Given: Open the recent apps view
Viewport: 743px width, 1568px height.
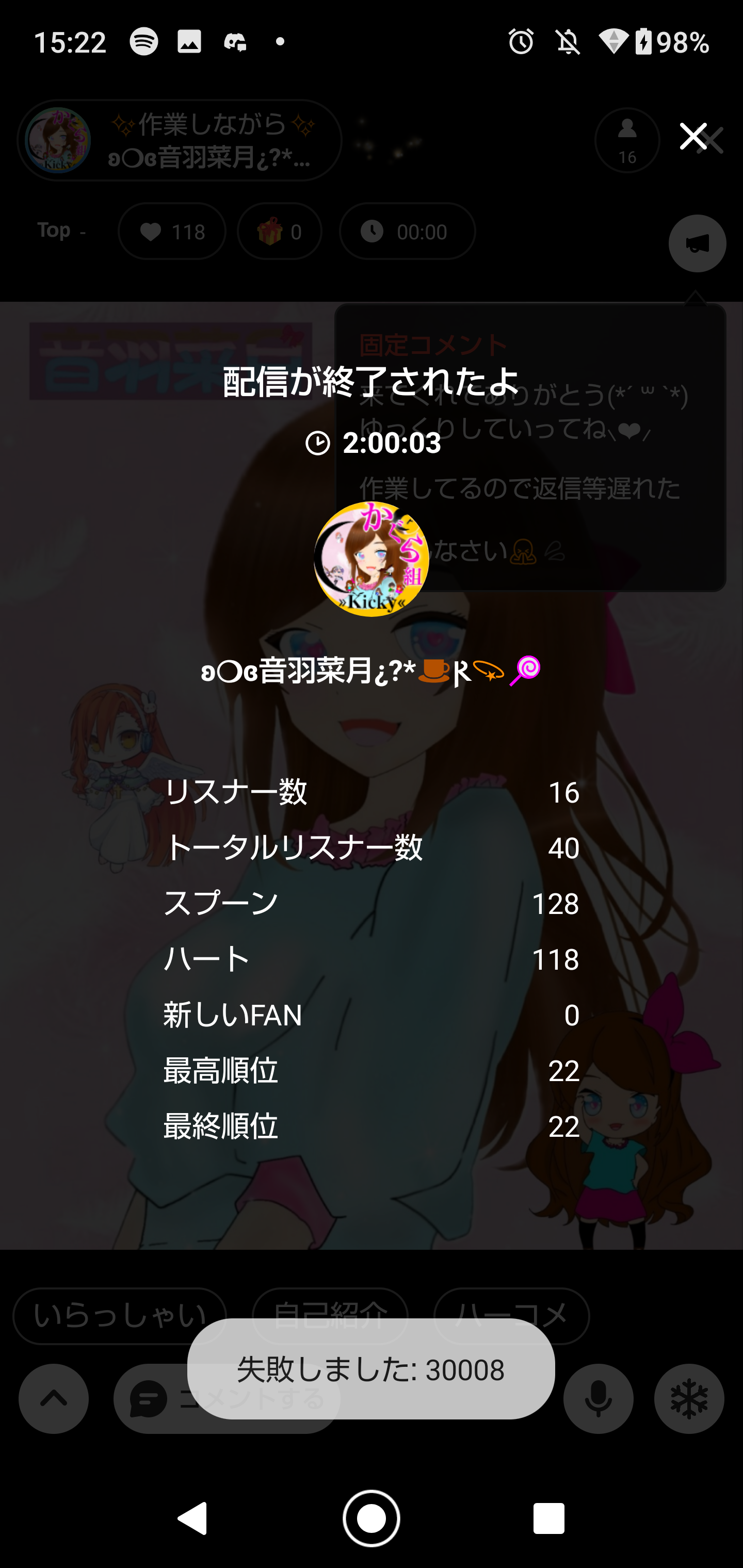Looking at the screenshot, I should [548, 1517].
